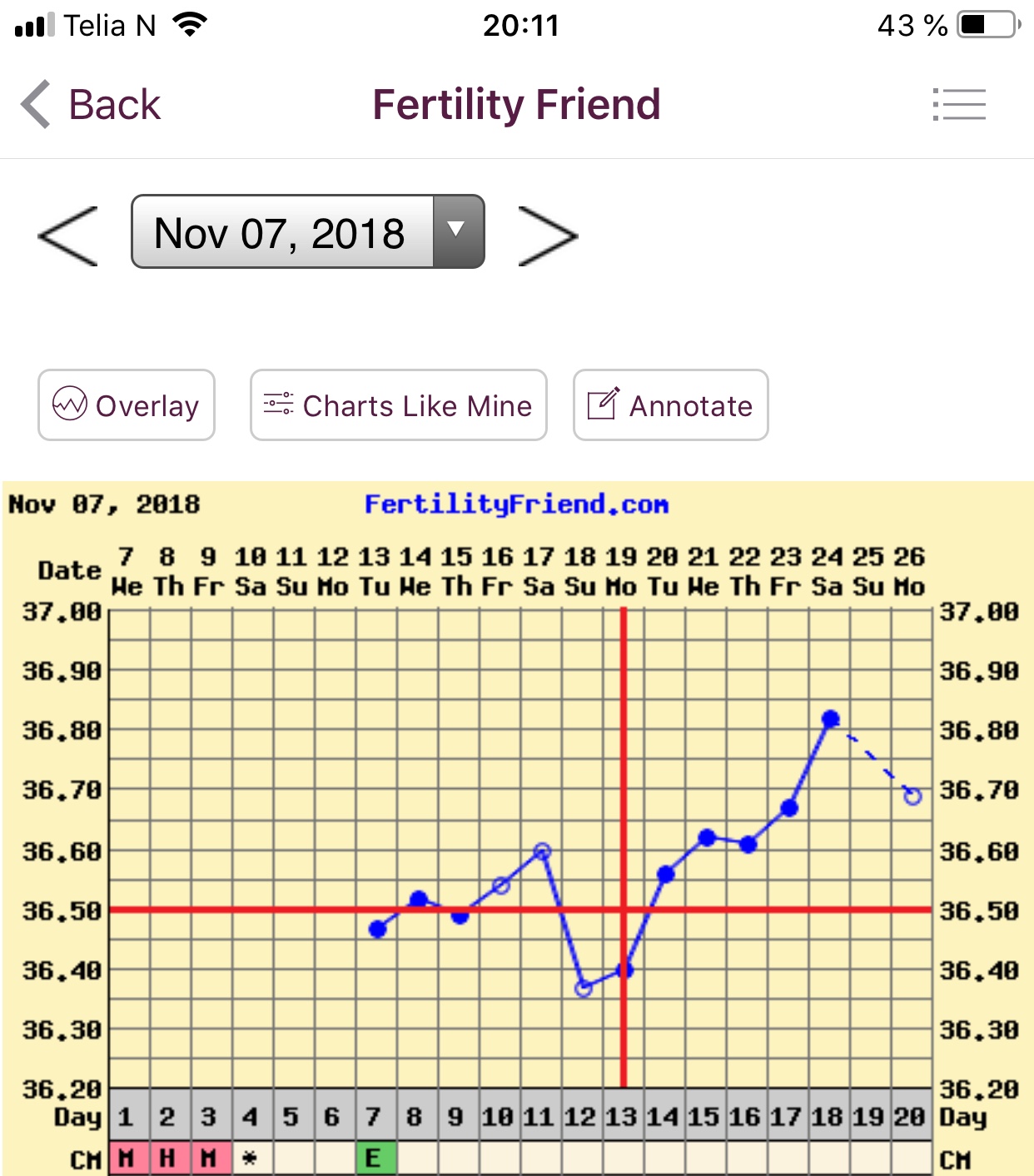Open the list menu icon

[x=959, y=105]
